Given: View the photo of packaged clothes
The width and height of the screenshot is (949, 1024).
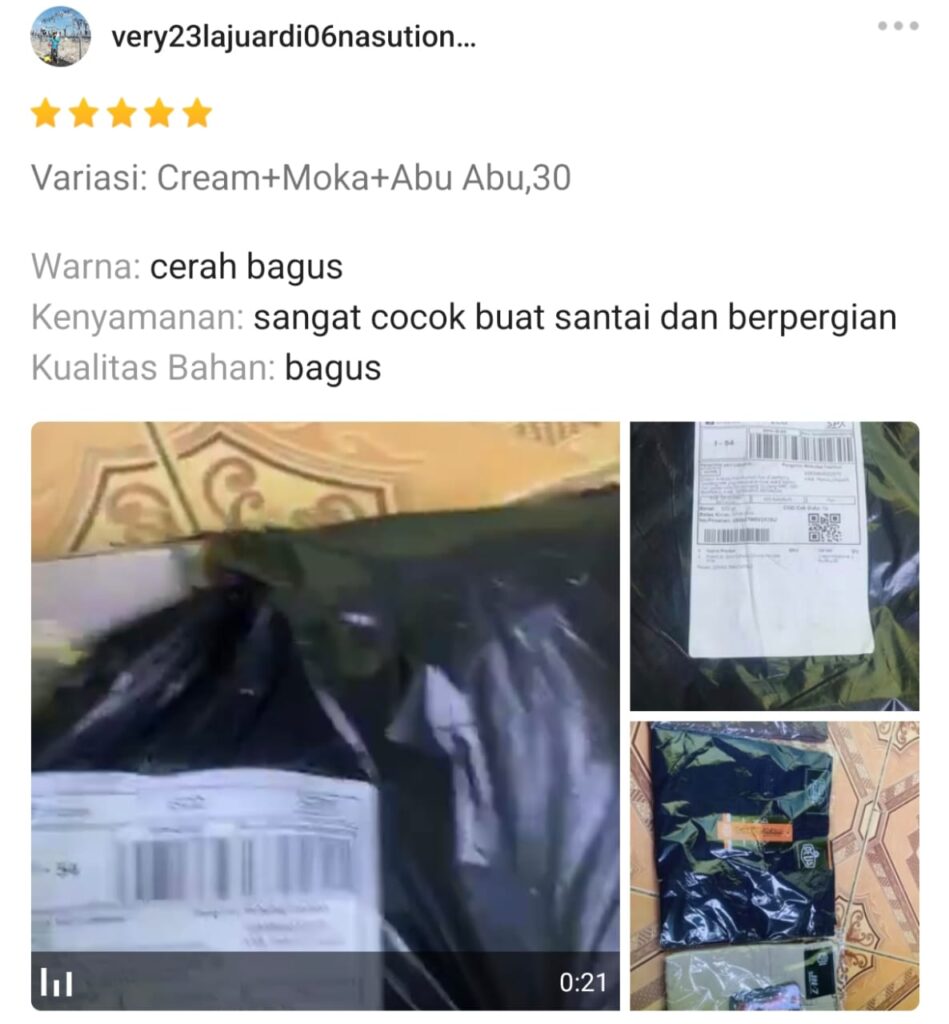Looking at the screenshot, I should [x=774, y=864].
